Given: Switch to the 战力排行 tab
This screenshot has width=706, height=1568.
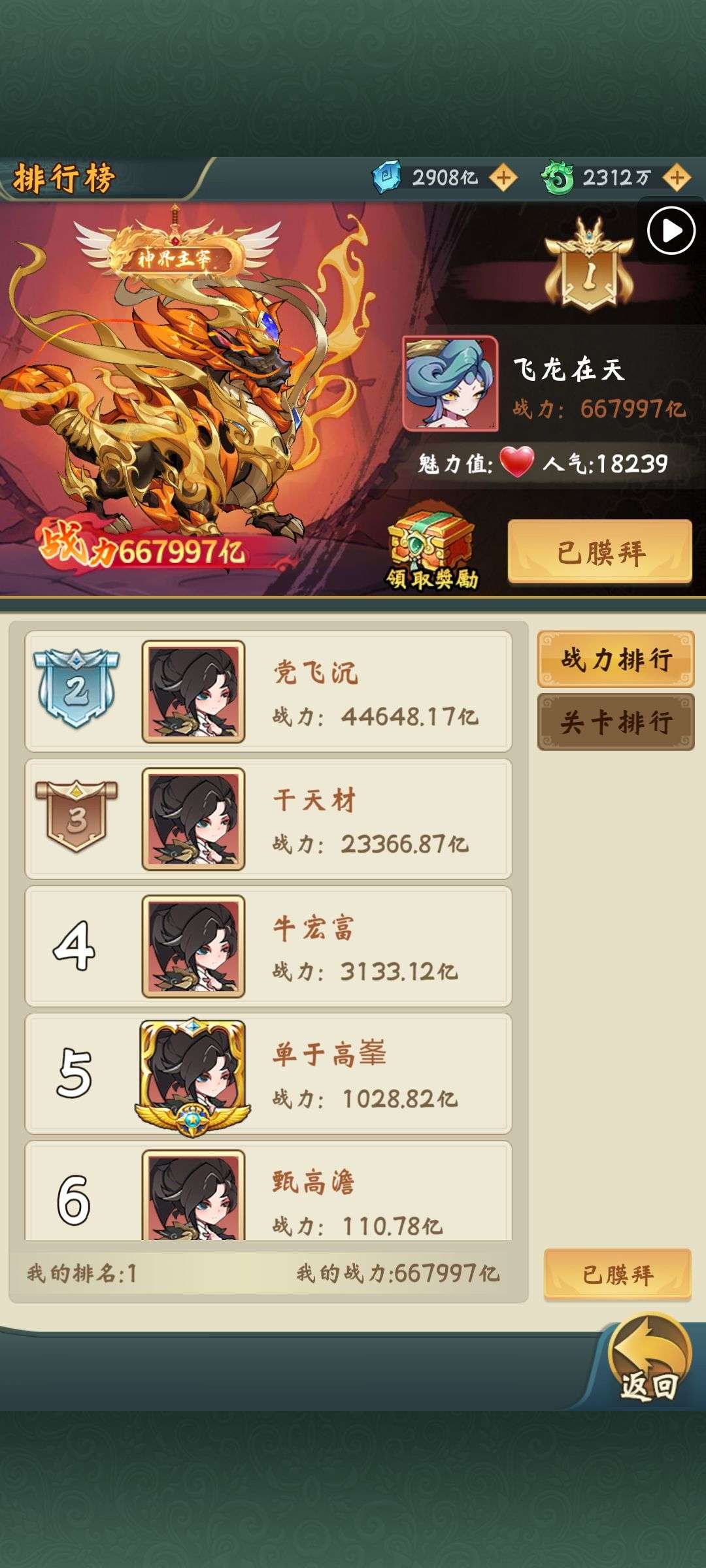Looking at the screenshot, I should (615, 659).
